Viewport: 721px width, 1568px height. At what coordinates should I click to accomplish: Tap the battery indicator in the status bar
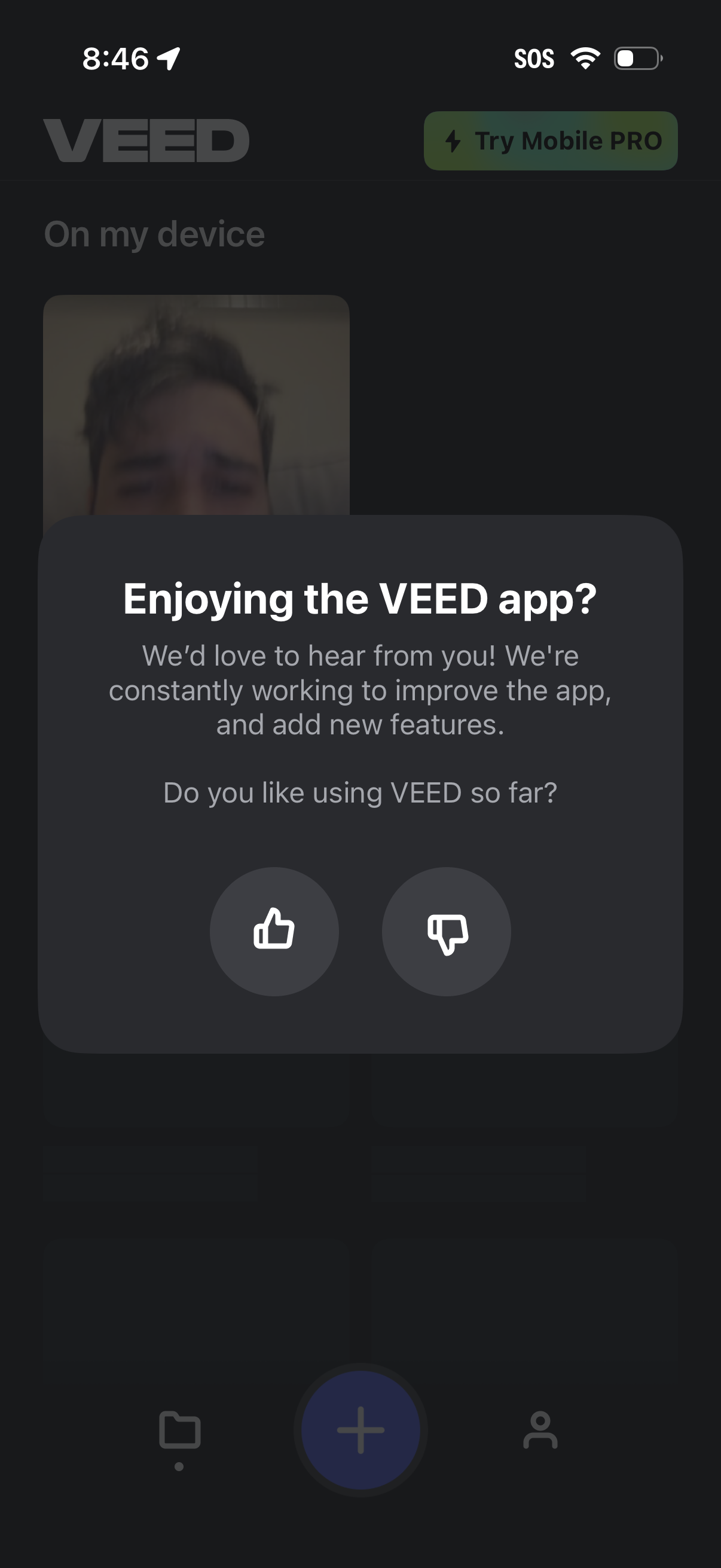637,58
